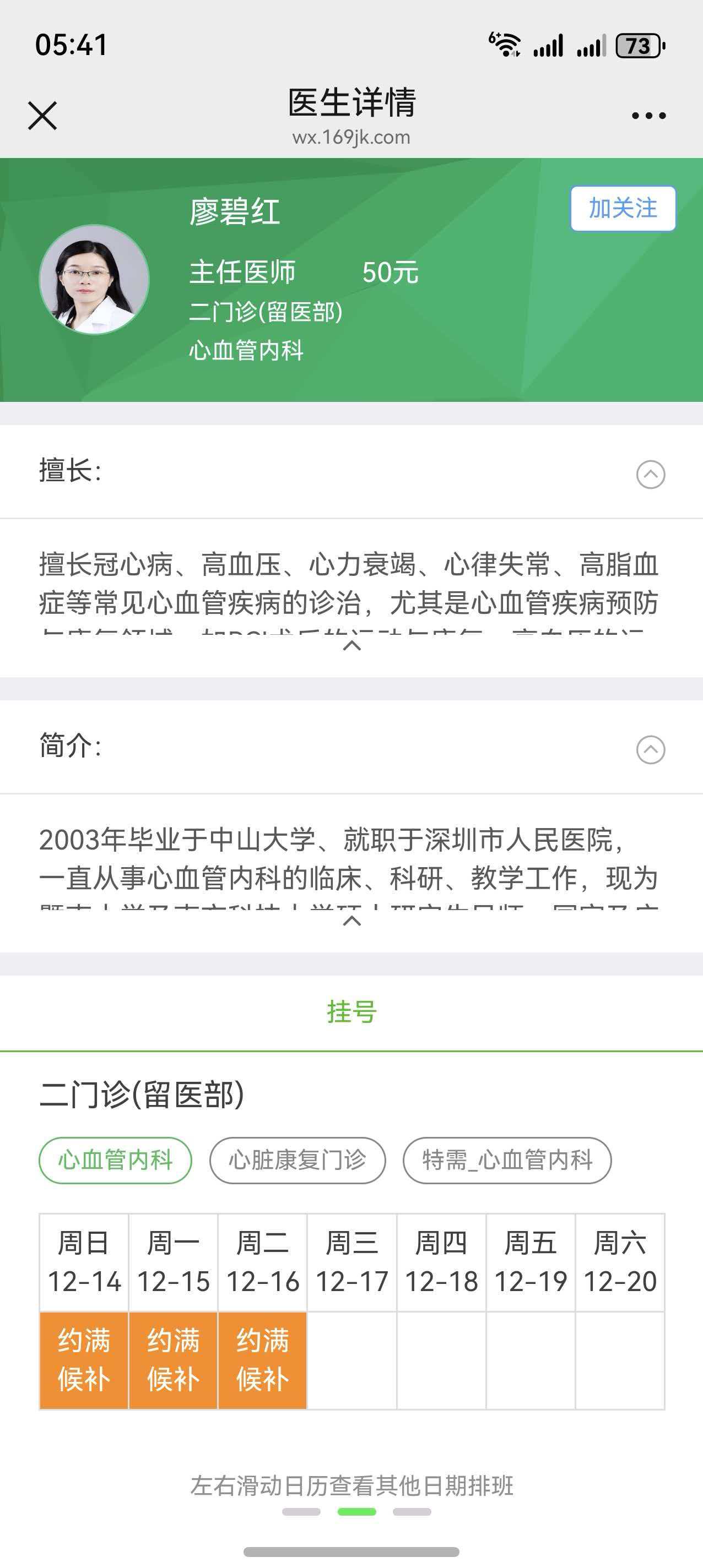Image resolution: width=703 pixels, height=1568 pixels.
Task: Tap the doctor's profile photo
Action: point(94,279)
